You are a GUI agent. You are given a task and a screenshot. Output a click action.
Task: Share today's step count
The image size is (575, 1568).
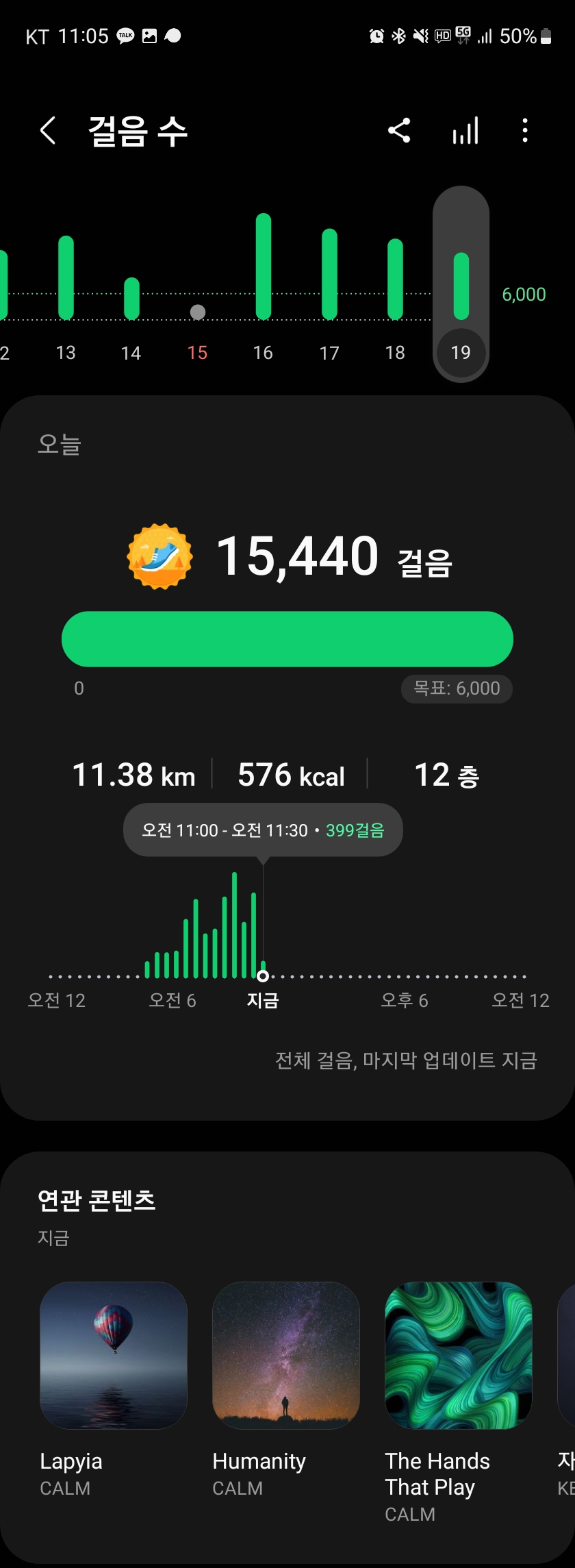coord(399,130)
